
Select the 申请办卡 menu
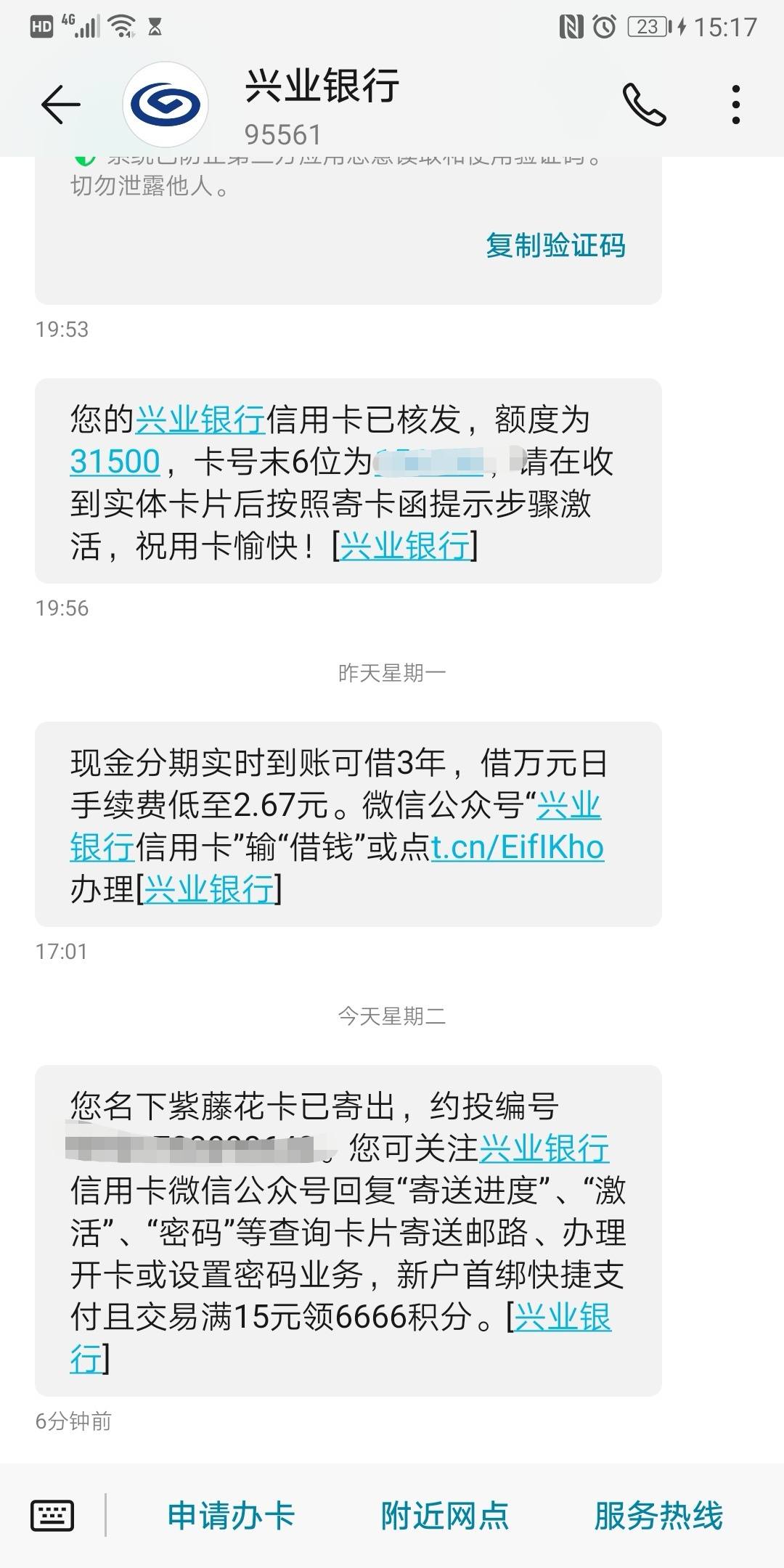(231, 1516)
